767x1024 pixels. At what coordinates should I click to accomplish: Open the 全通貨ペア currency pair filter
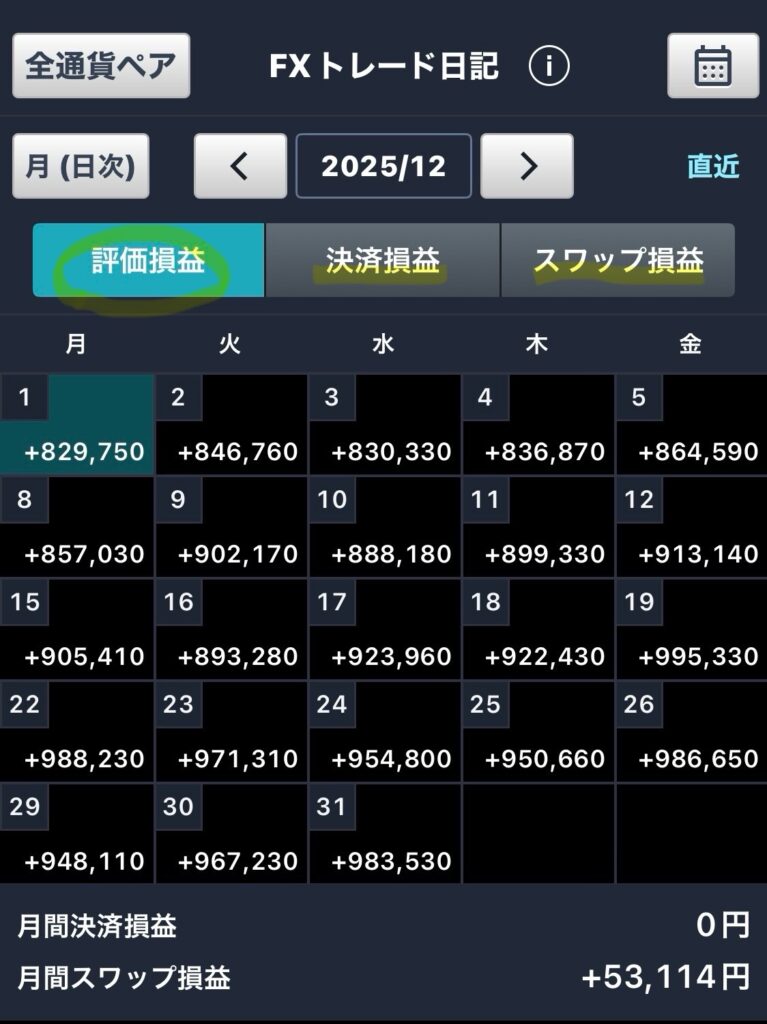point(101,66)
